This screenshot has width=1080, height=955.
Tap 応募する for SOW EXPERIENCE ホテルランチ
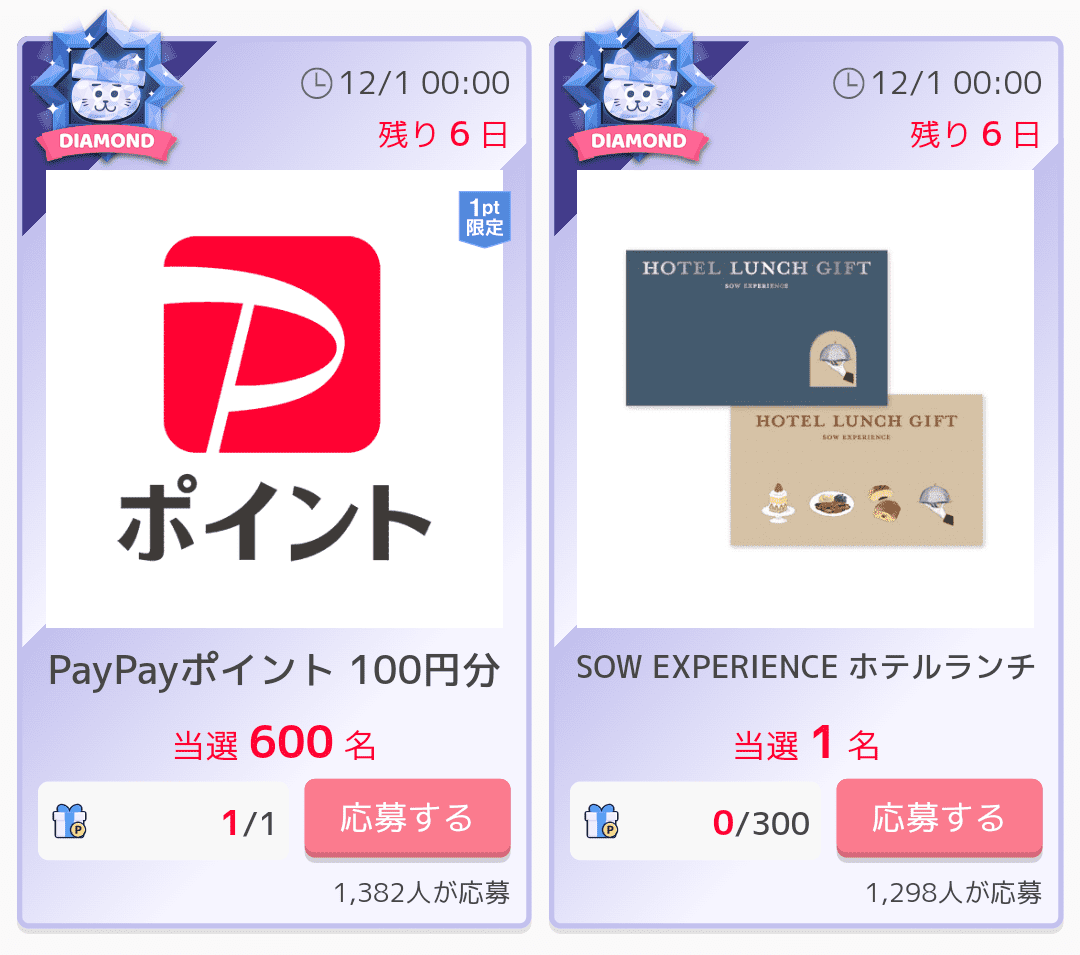(x=939, y=817)
